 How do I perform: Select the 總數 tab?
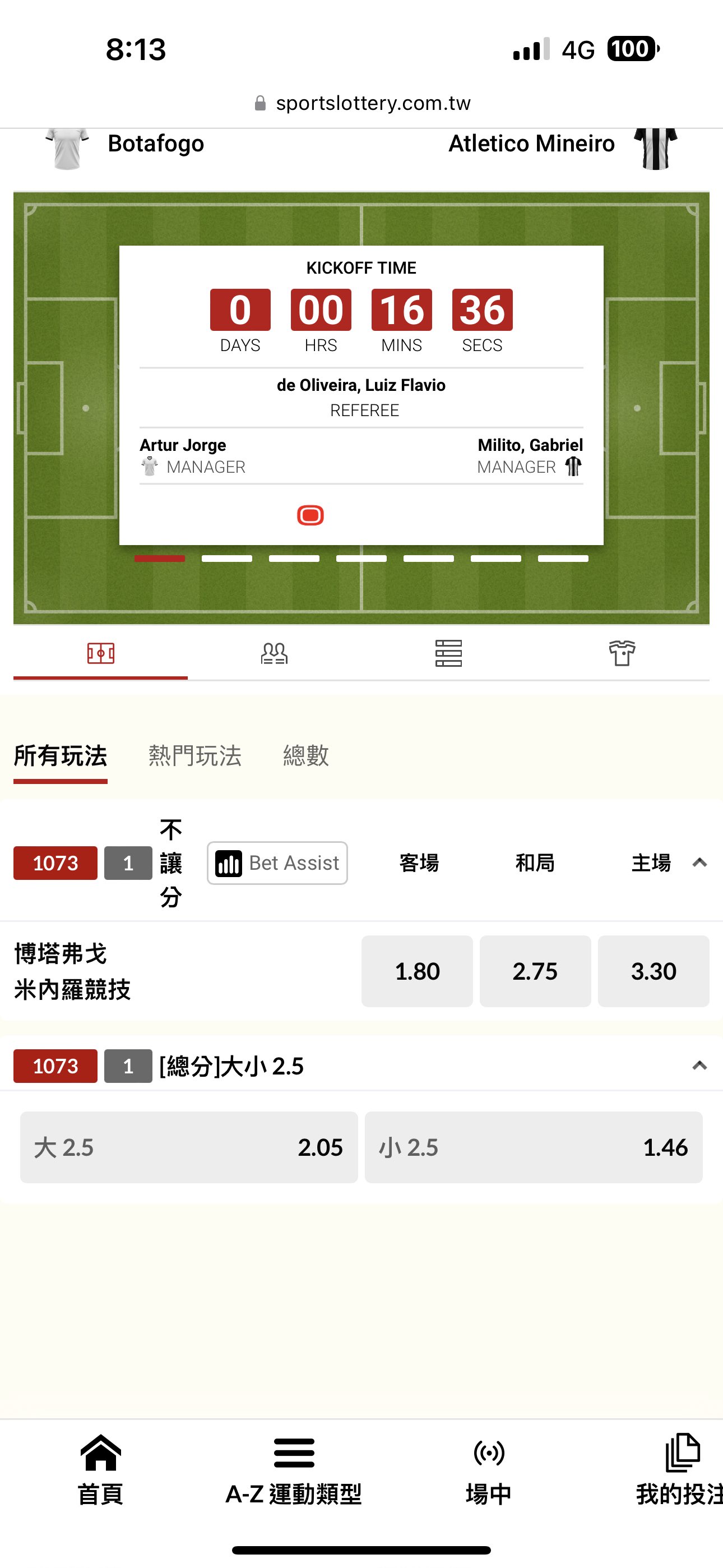pyautogui.click(x=306, y=756)
